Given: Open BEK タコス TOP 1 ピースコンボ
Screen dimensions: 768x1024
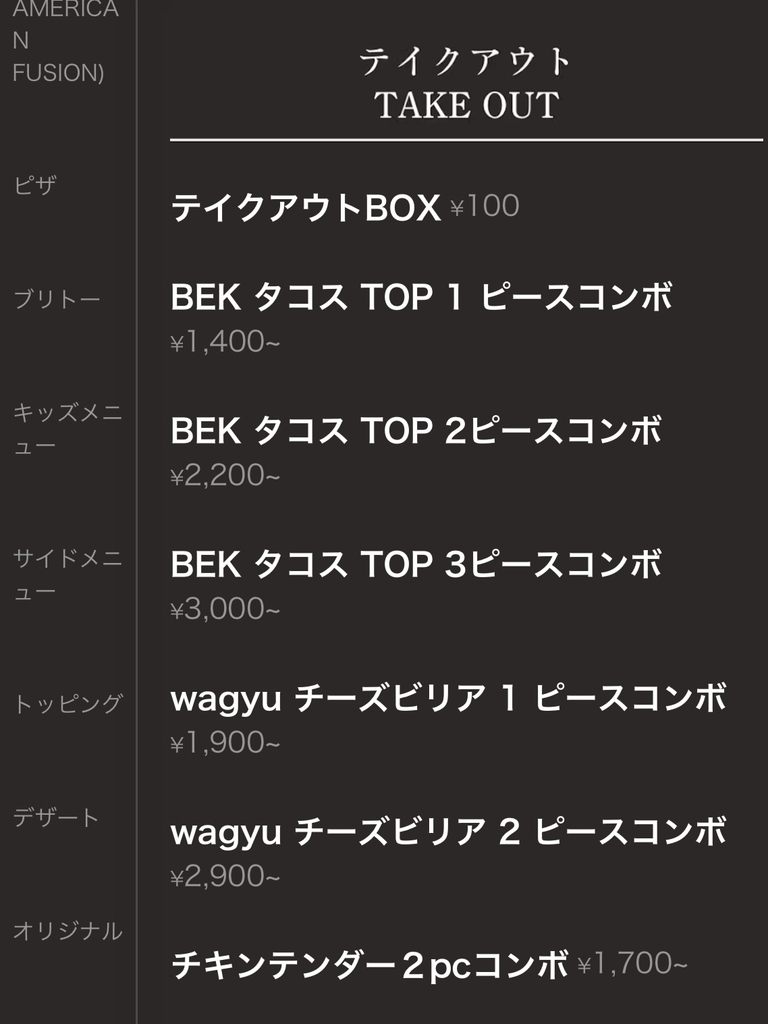Looking at the screenshot, I should click(421, 297).
